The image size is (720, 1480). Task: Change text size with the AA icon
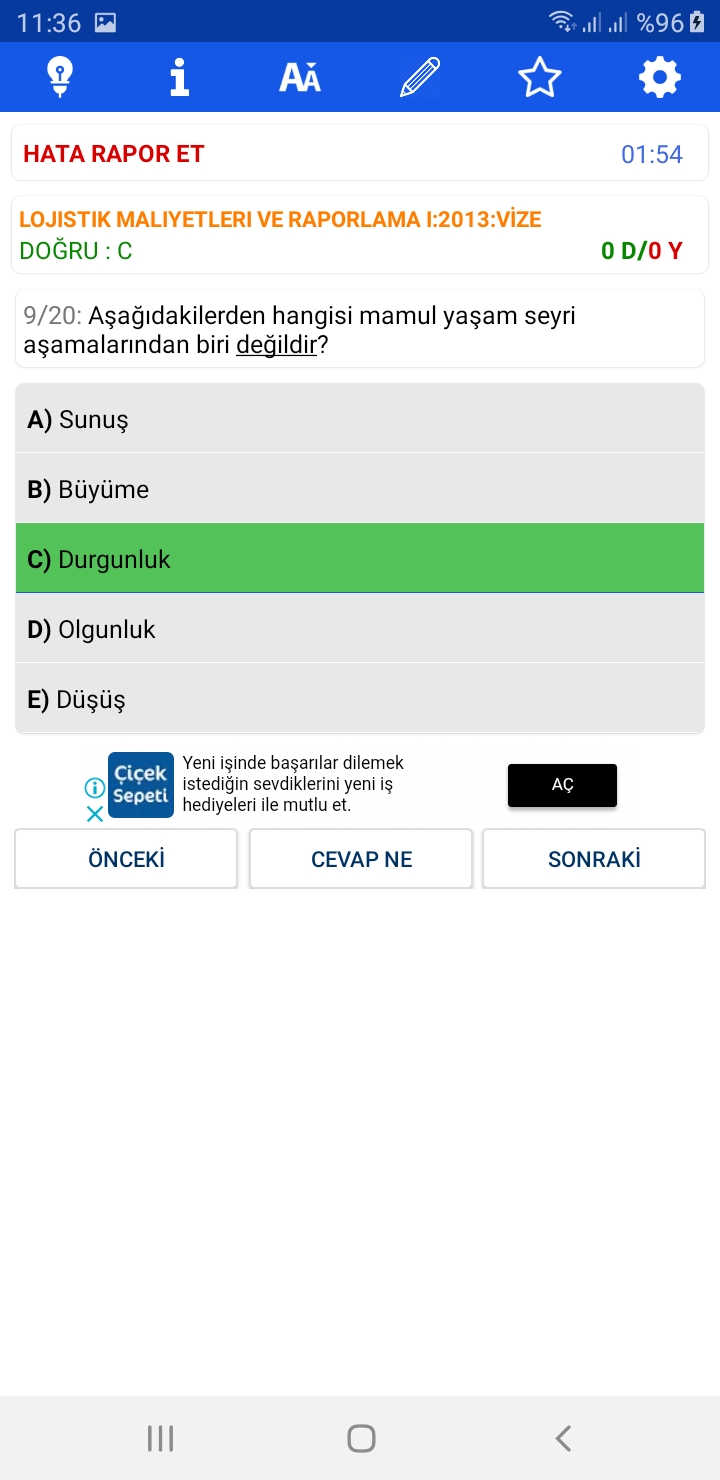pos(300,77)
